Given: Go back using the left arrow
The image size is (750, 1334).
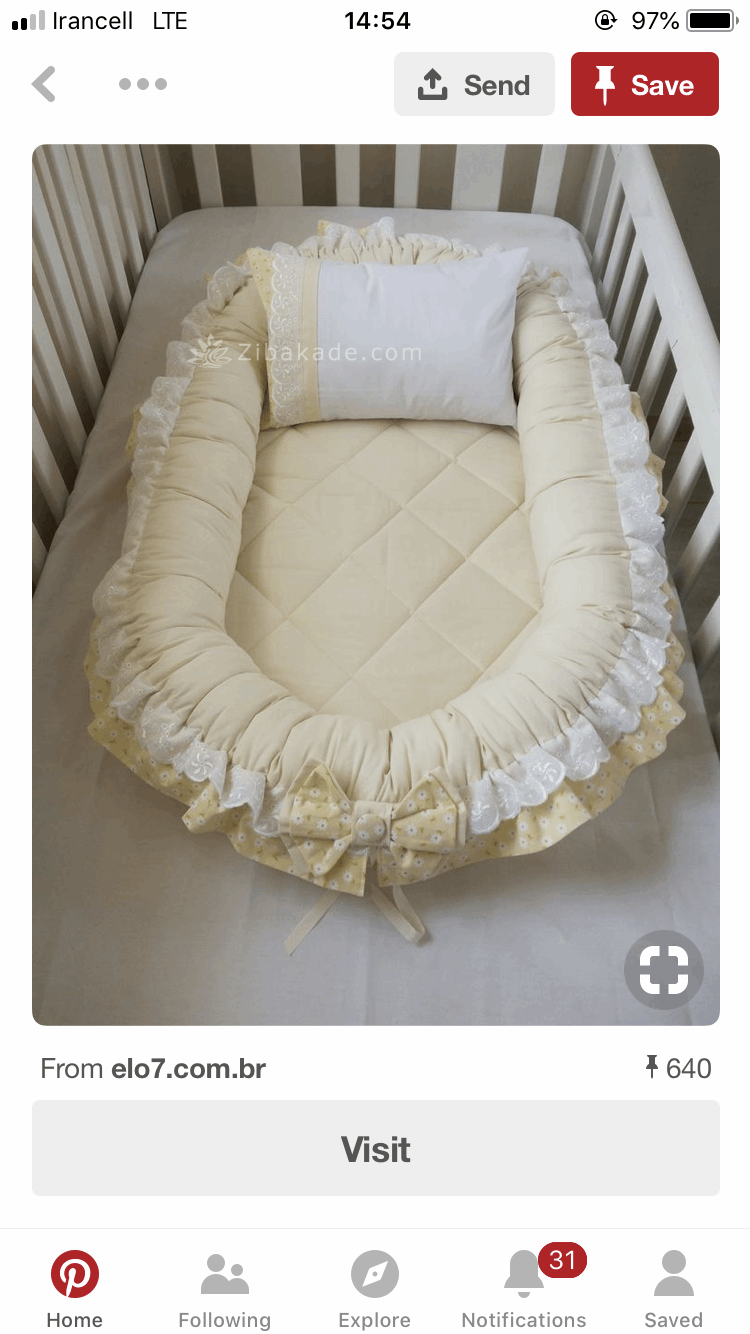Looking at the screenshot, I should click(x=44, y=85).
